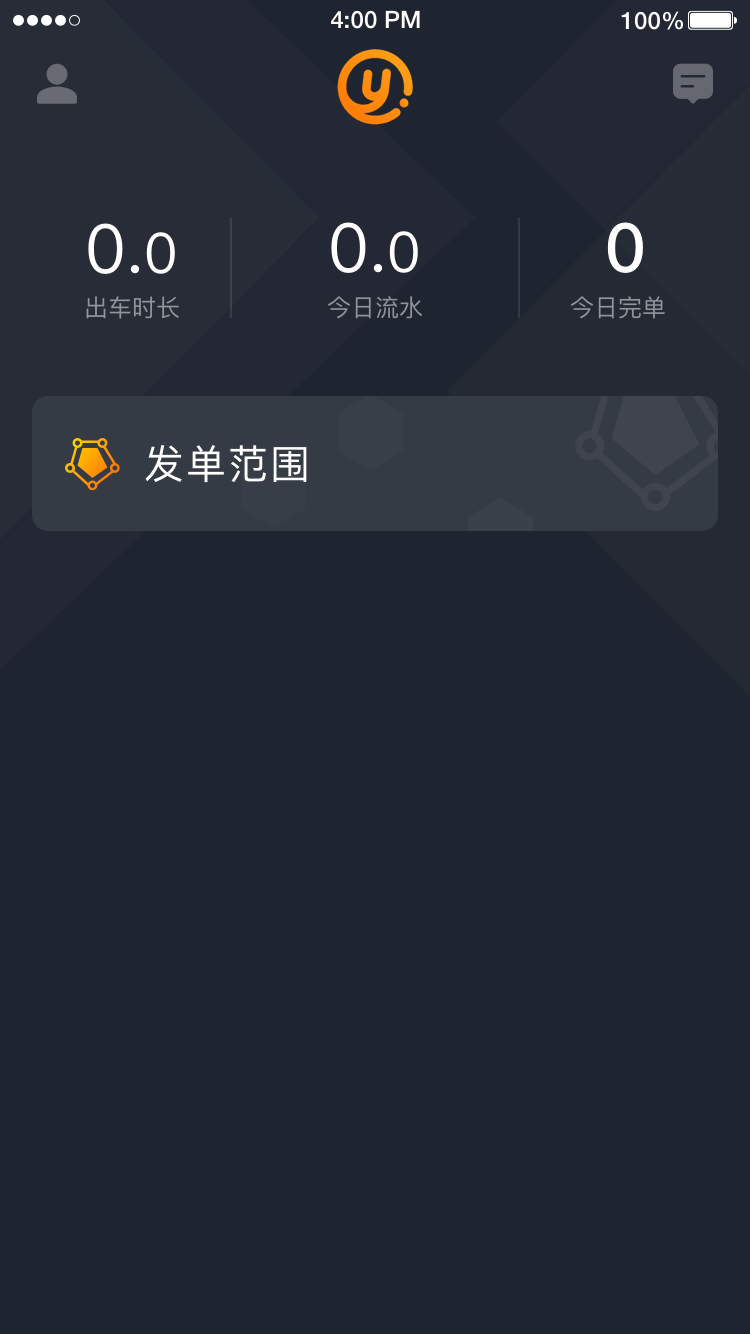Viewport: 750px width, 1334px height.
Task: Open the driver profile avatar icon
Action: point(57,84)
